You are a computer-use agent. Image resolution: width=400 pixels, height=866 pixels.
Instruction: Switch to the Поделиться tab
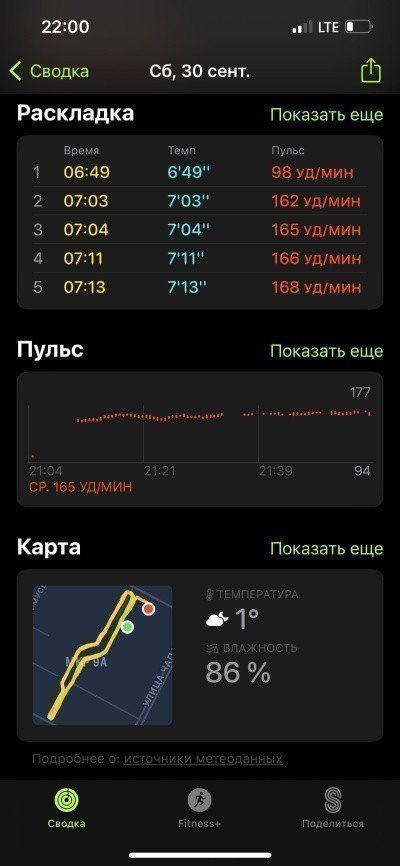[x=333, y=808]
